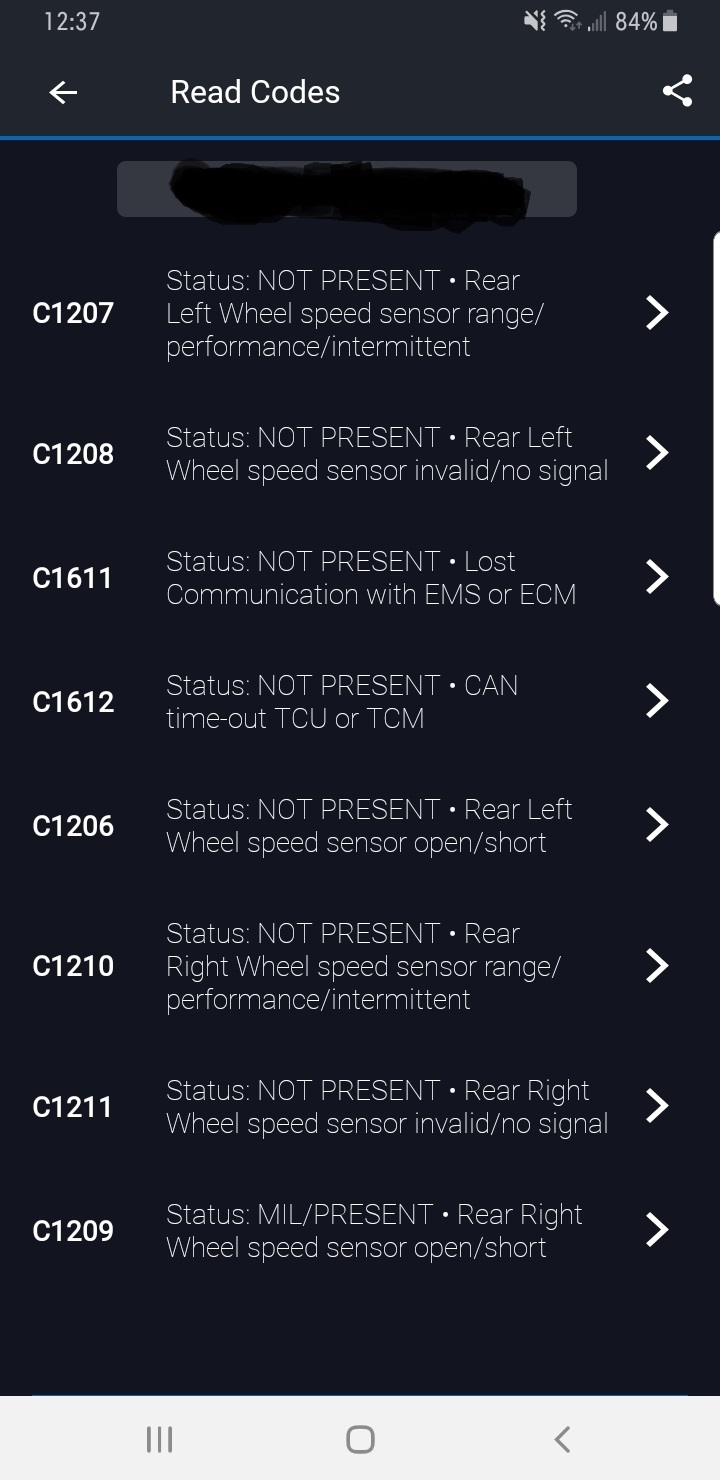Go back using the app bar arrow
Viewport: 720px width, 1480px height.
pyautogui.click(x=63, y=92)
